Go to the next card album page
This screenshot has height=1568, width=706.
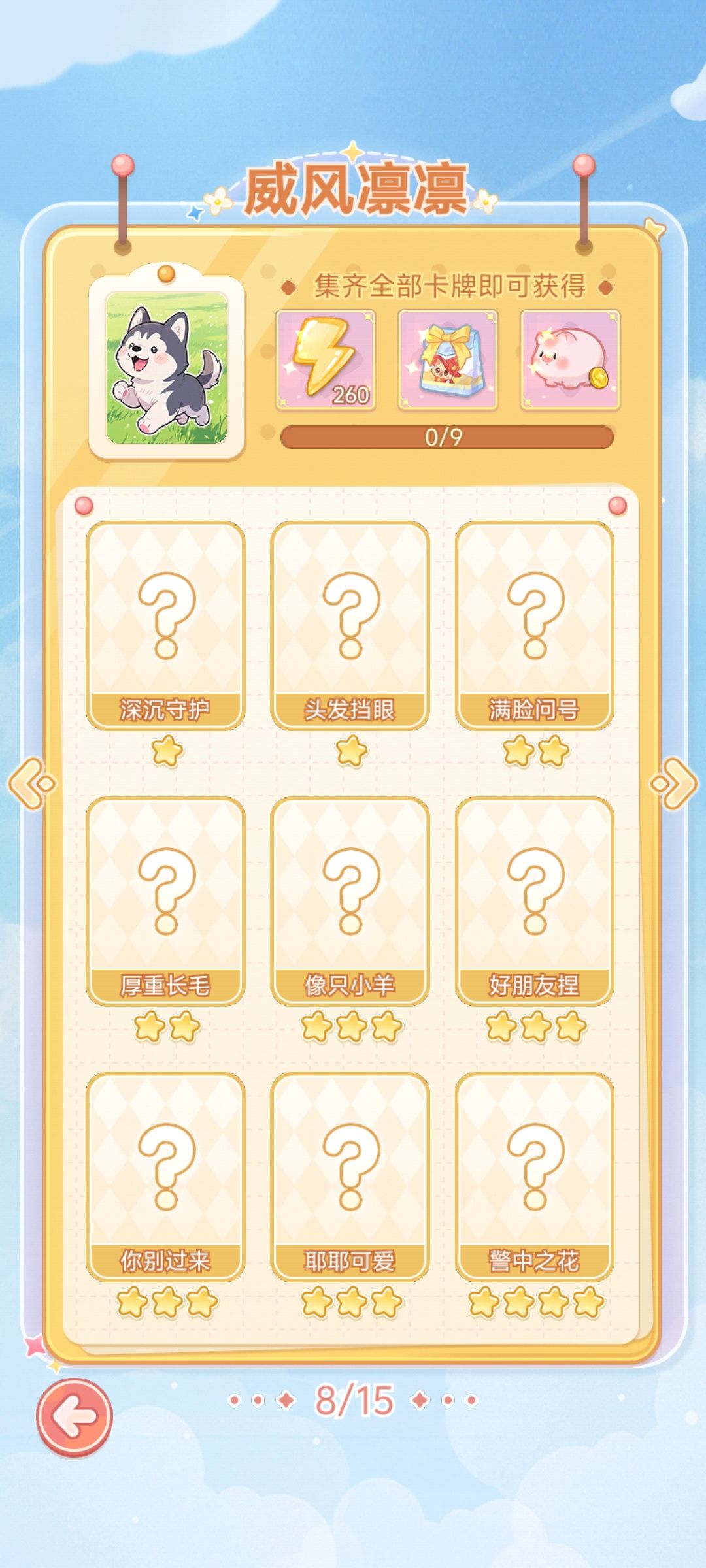tap(674, 783)
